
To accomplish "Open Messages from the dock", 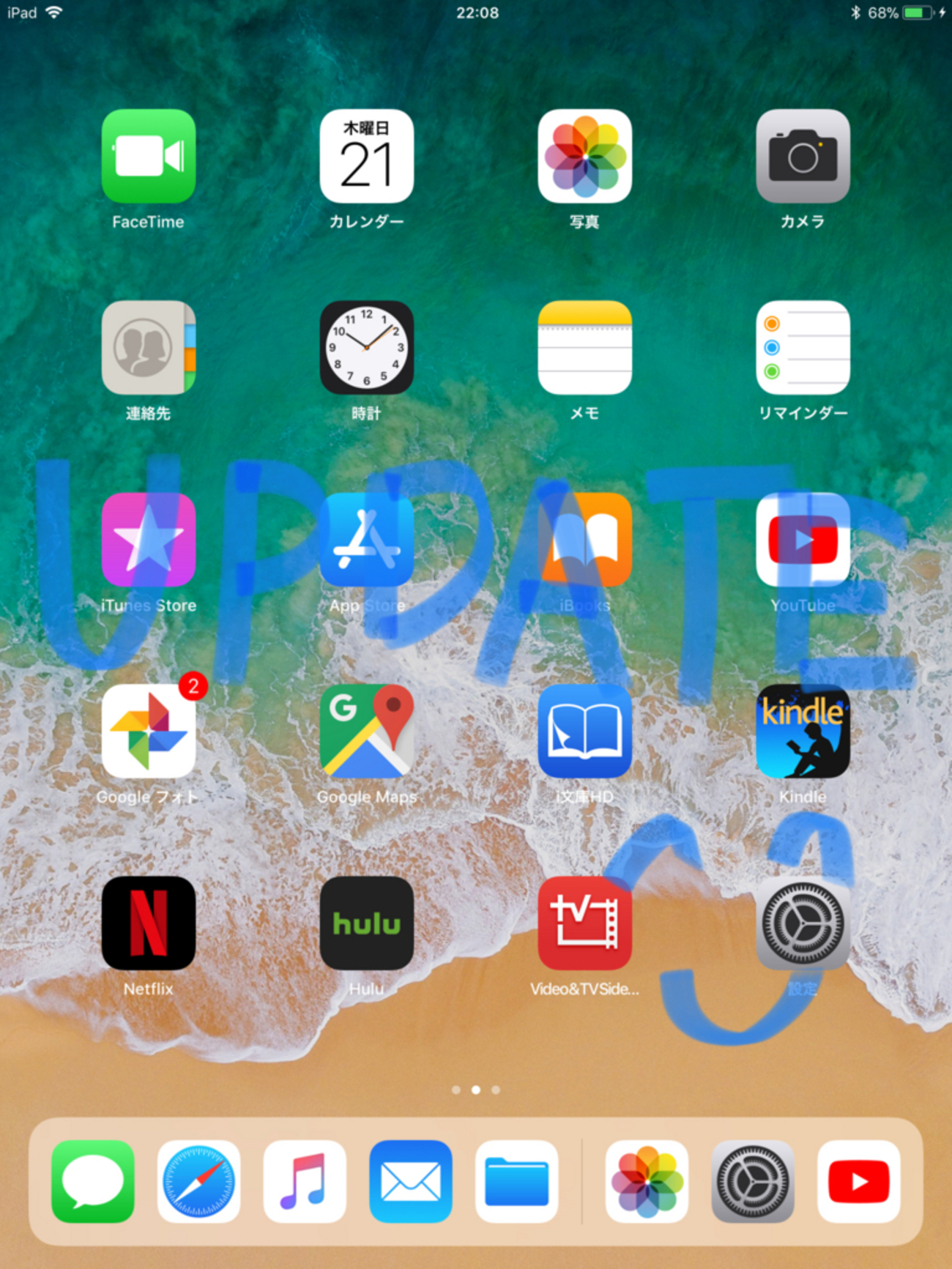I will point(93,1181).
